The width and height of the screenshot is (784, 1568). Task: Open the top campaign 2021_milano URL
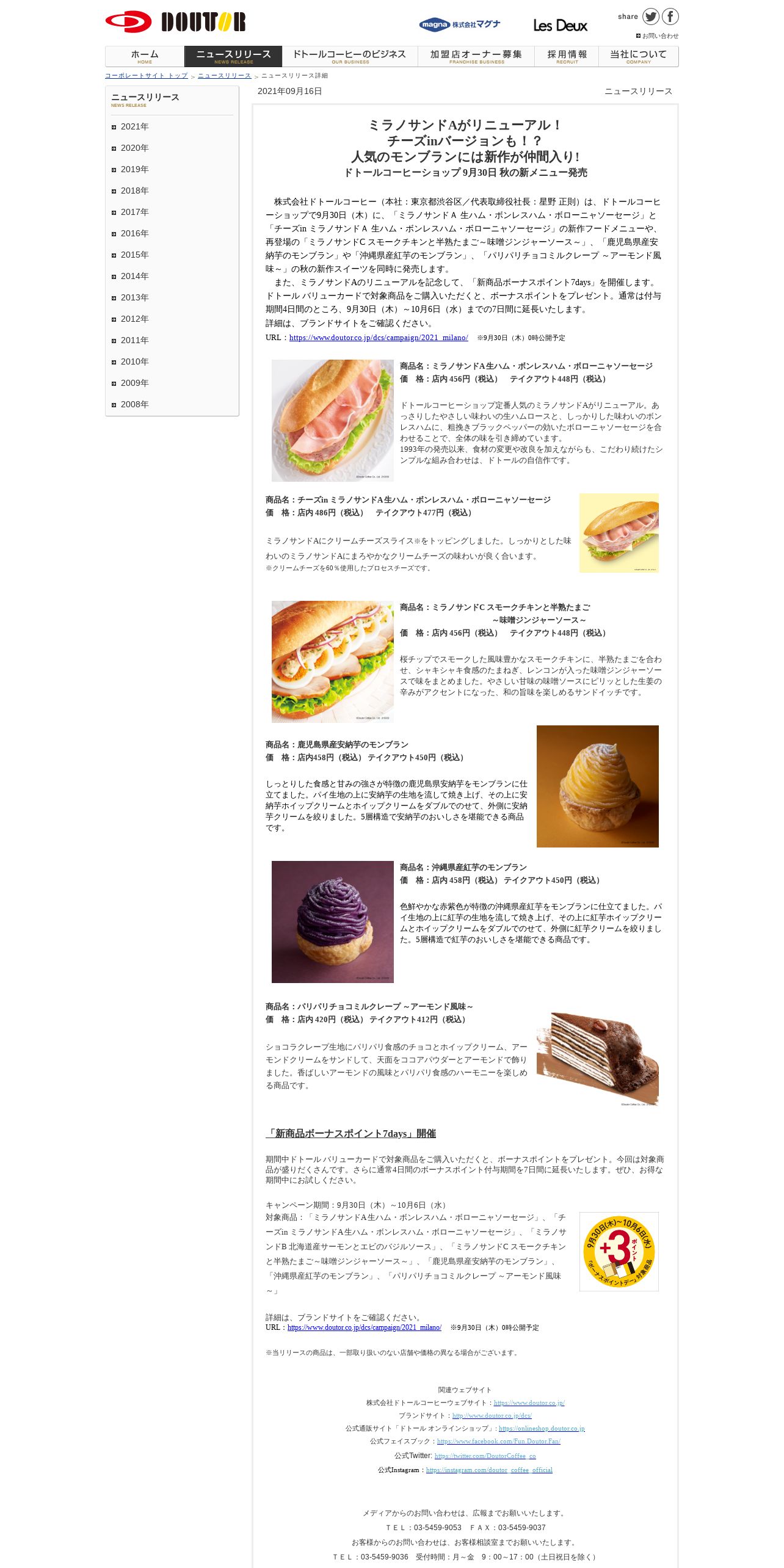coord(379,338)
